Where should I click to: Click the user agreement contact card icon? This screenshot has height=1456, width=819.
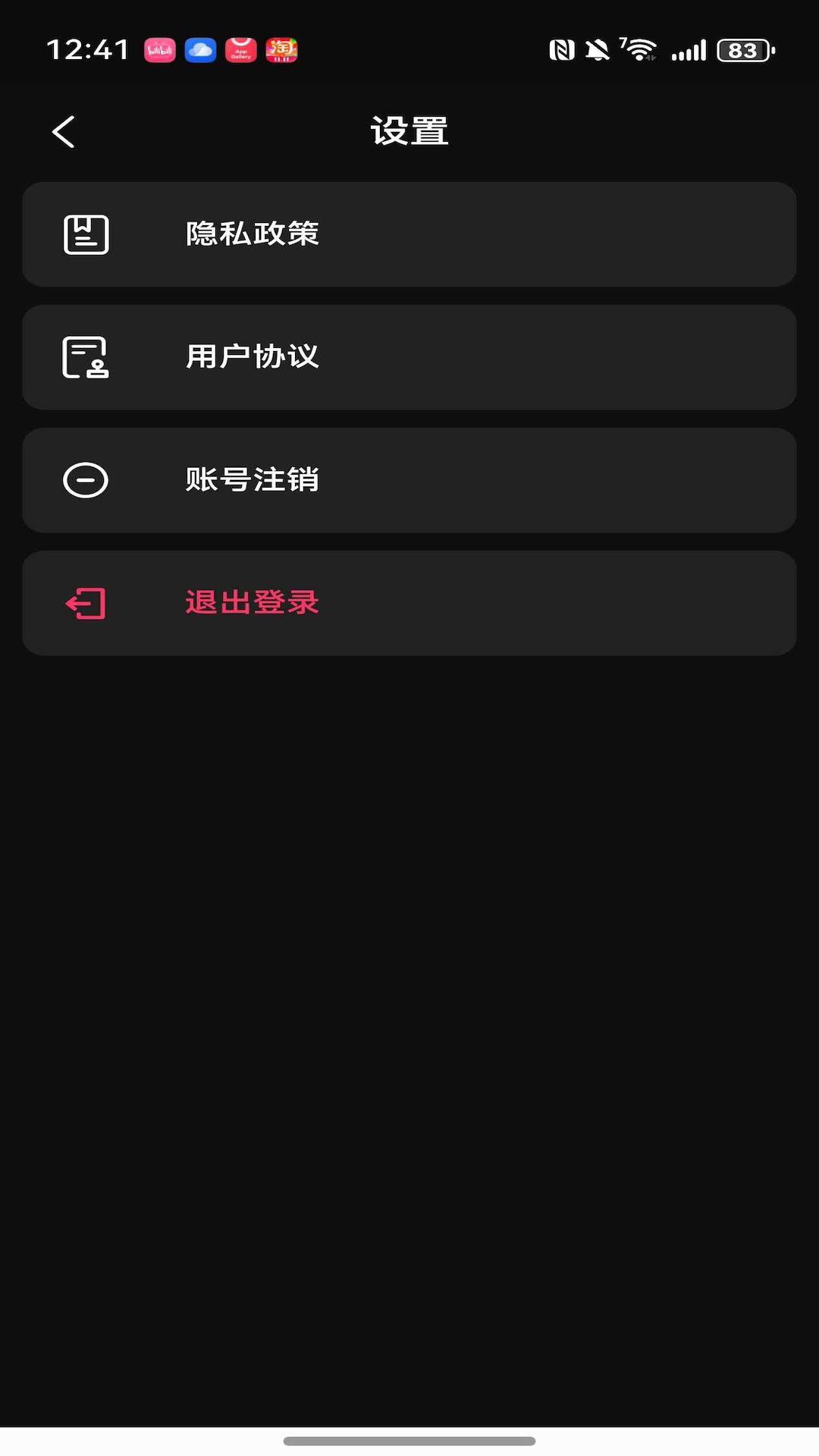86,356
